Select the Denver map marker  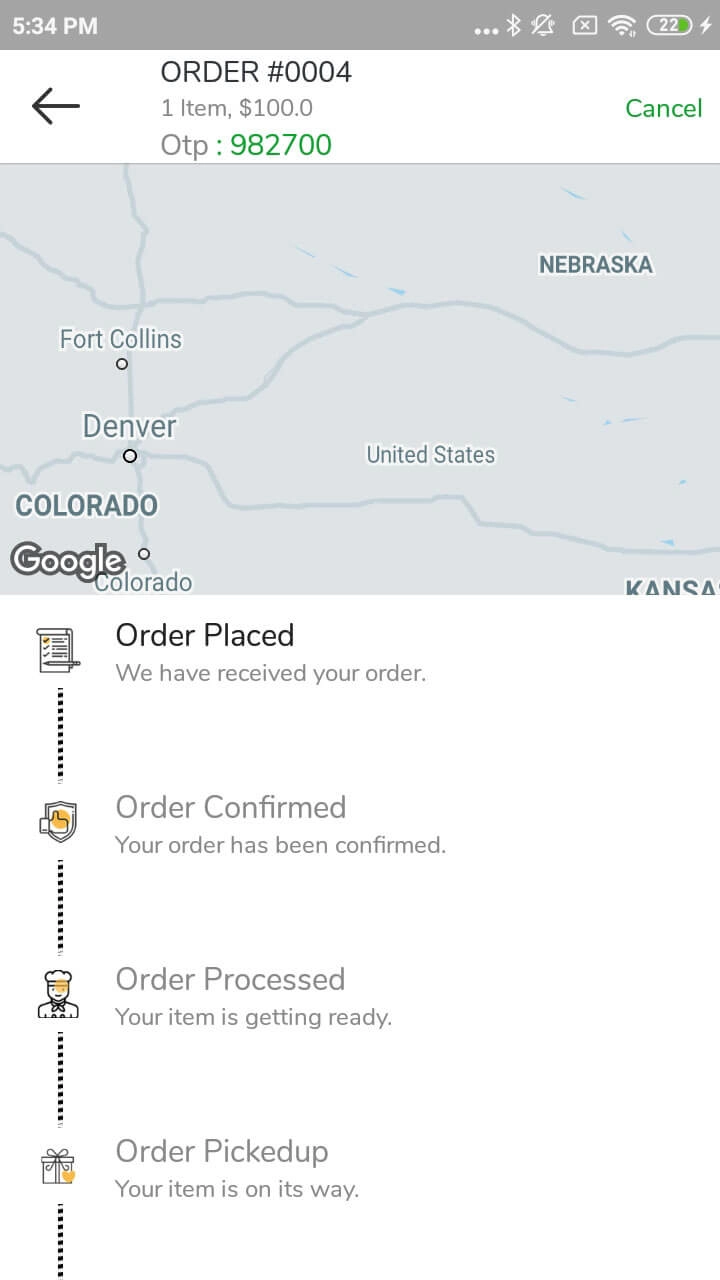pyautogui.click(x=130, y=456)
